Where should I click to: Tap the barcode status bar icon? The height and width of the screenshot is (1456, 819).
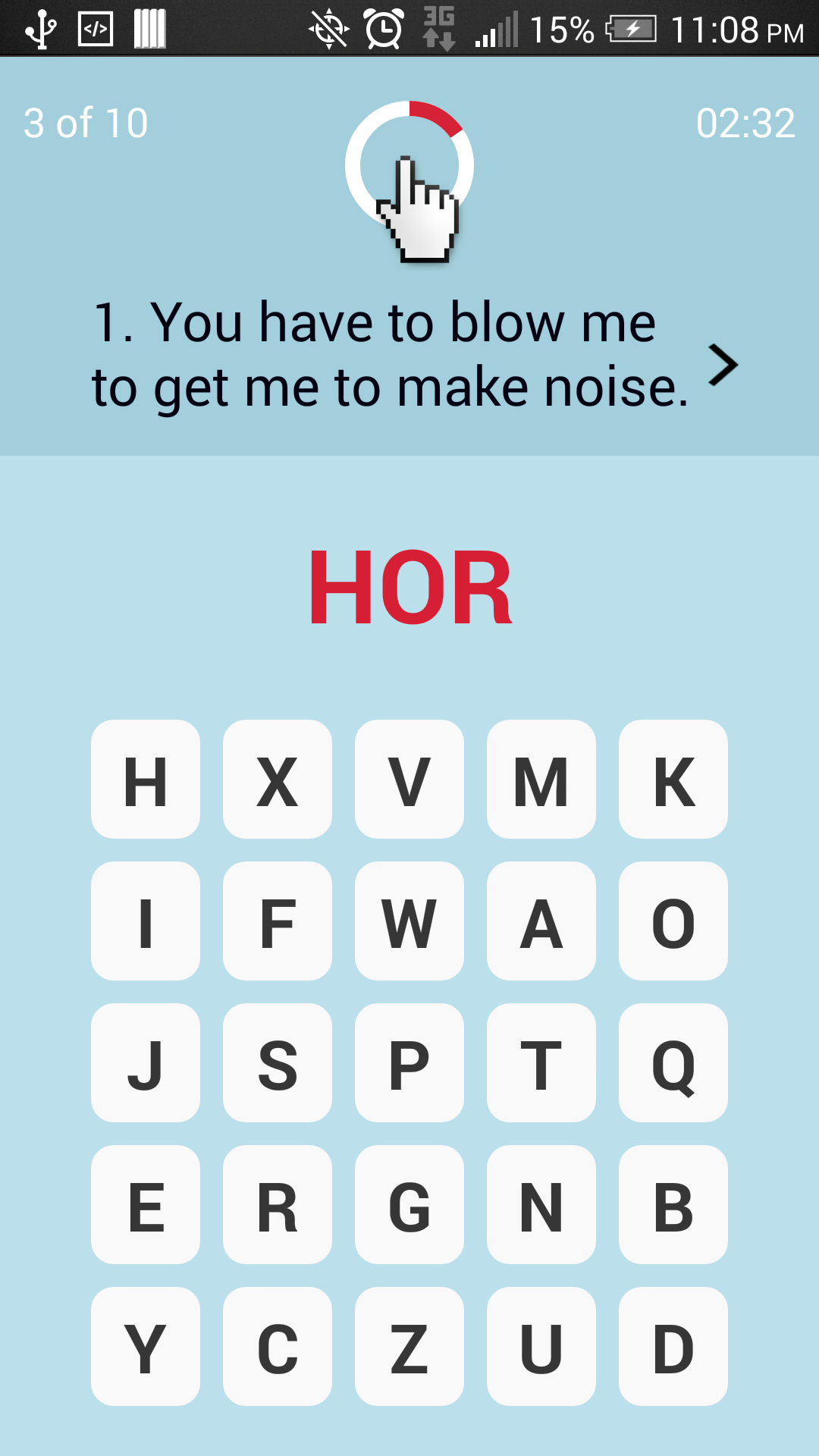click(149, 29)
